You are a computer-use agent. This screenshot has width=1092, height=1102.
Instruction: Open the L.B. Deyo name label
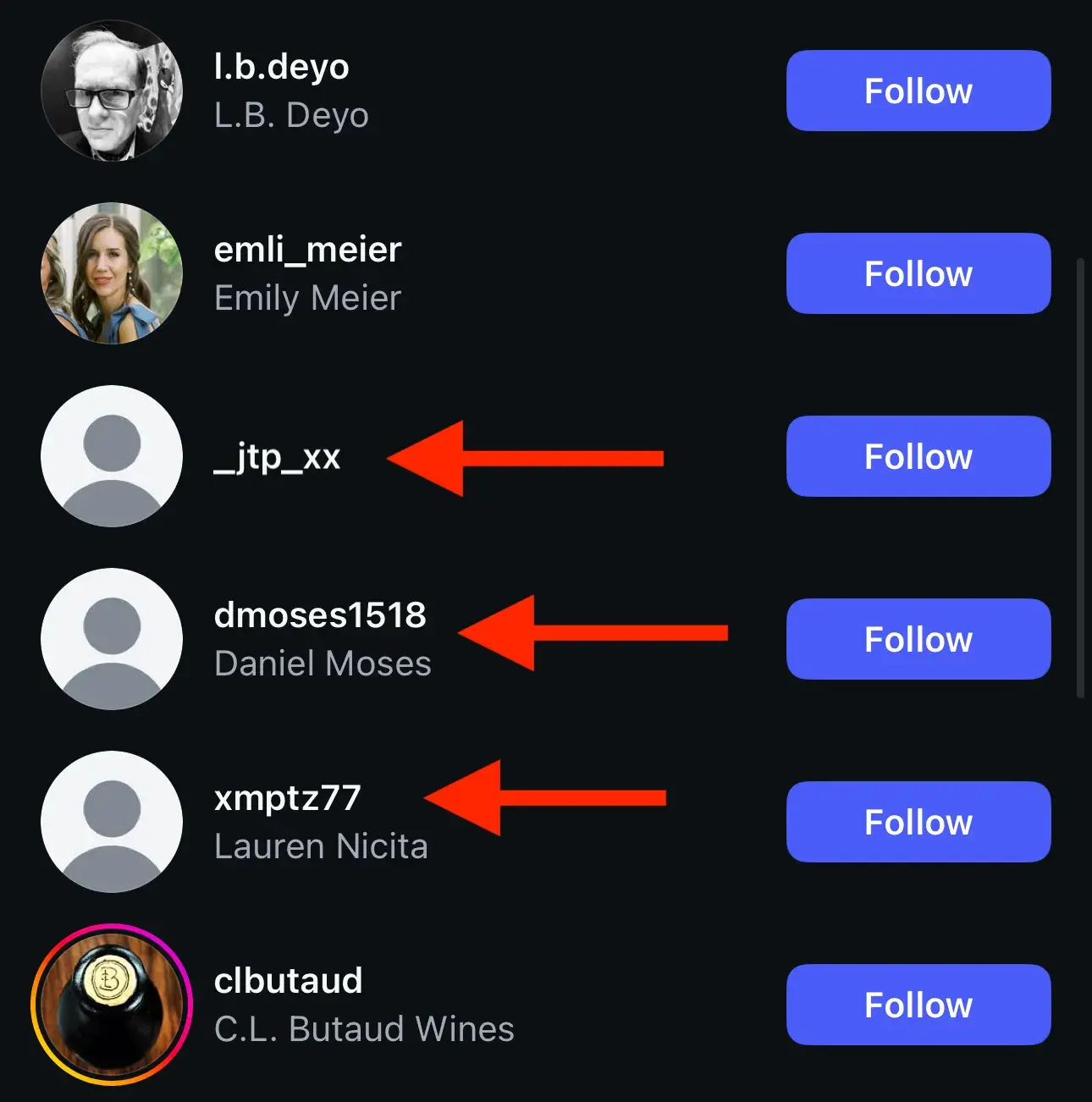[290, 115]
